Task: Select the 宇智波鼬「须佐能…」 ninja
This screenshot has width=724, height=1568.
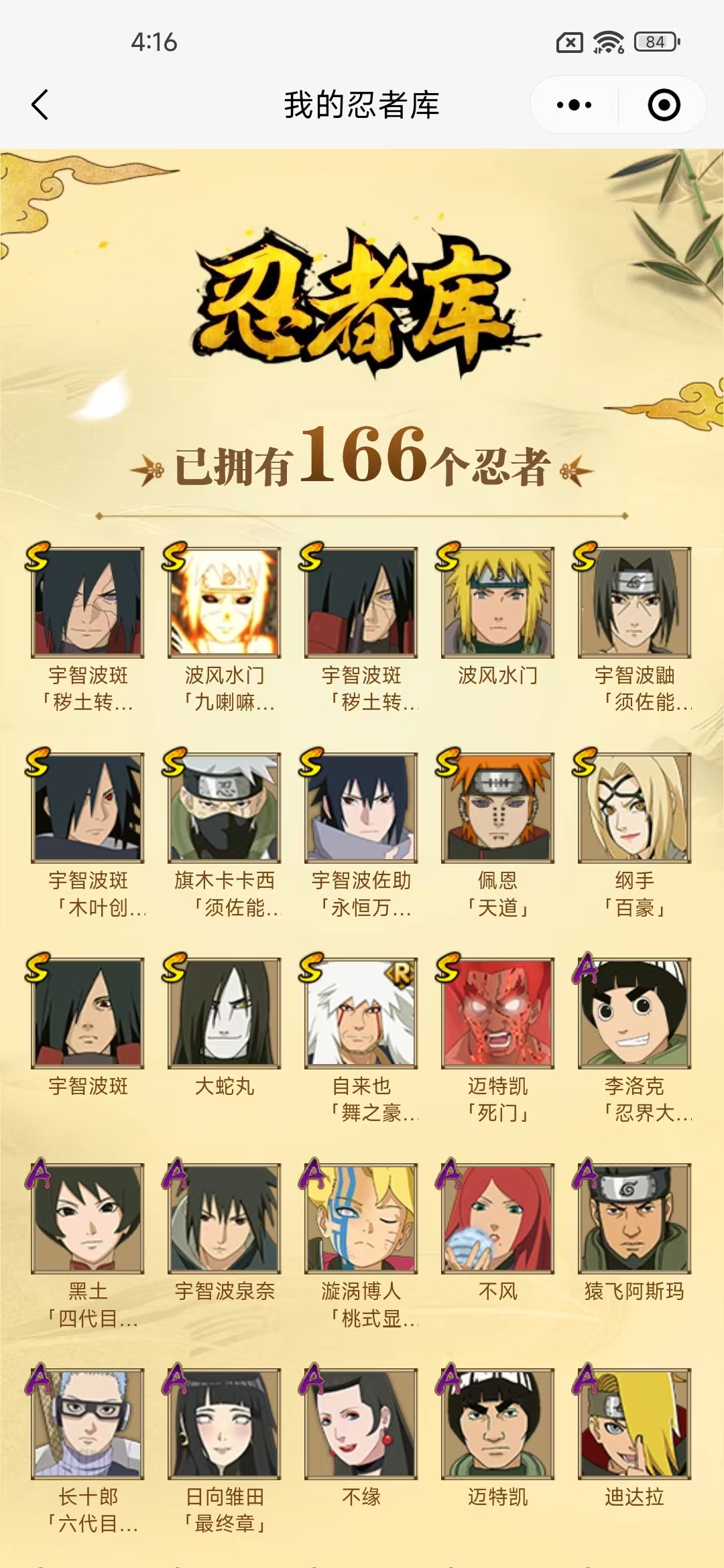Action: click(634, 602)
